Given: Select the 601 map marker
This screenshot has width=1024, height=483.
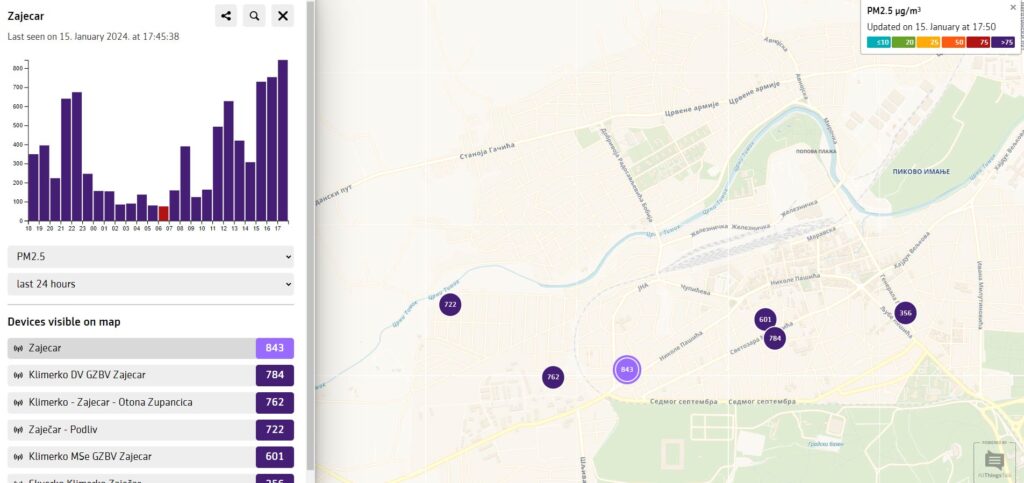Looking at the screenshot, I should [x=766, y=319].
